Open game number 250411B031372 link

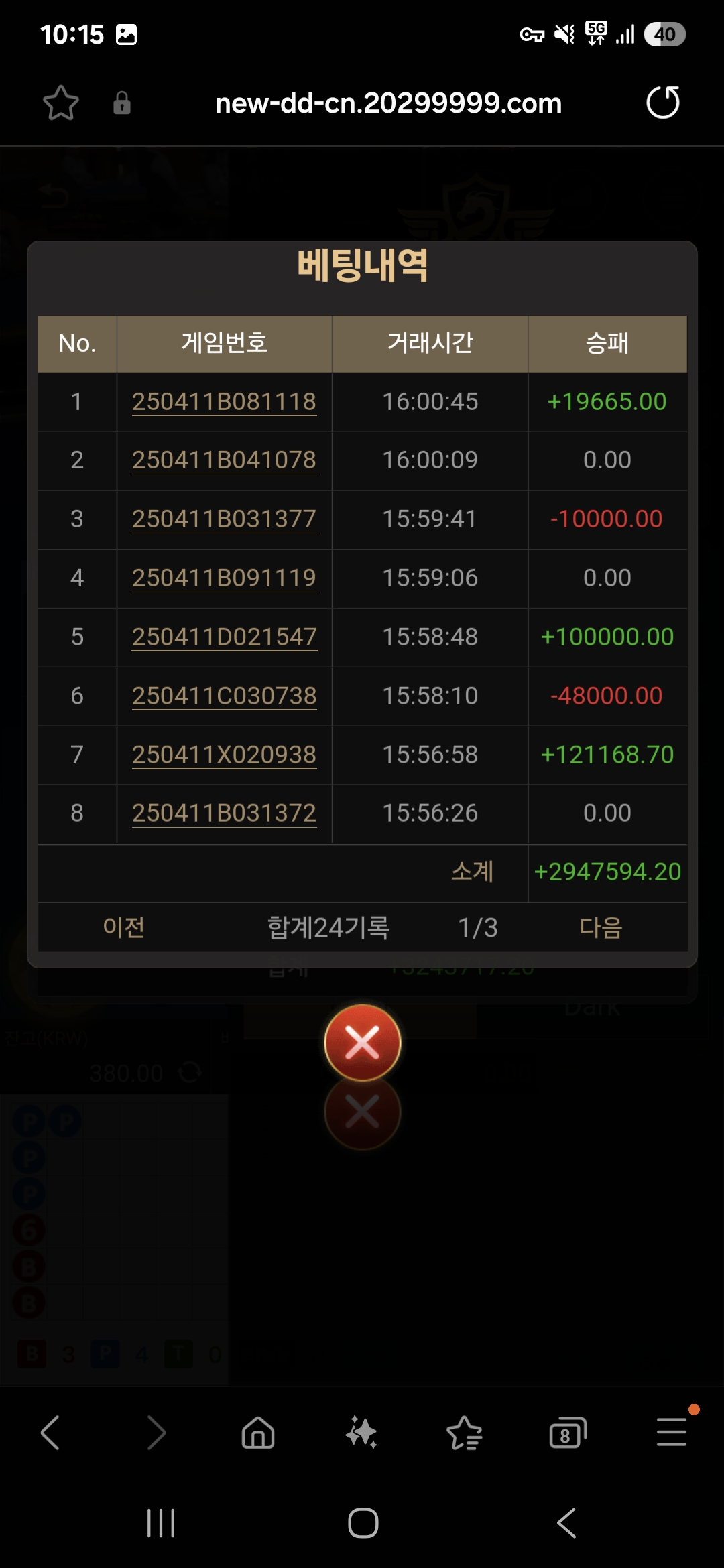(224, 813)
